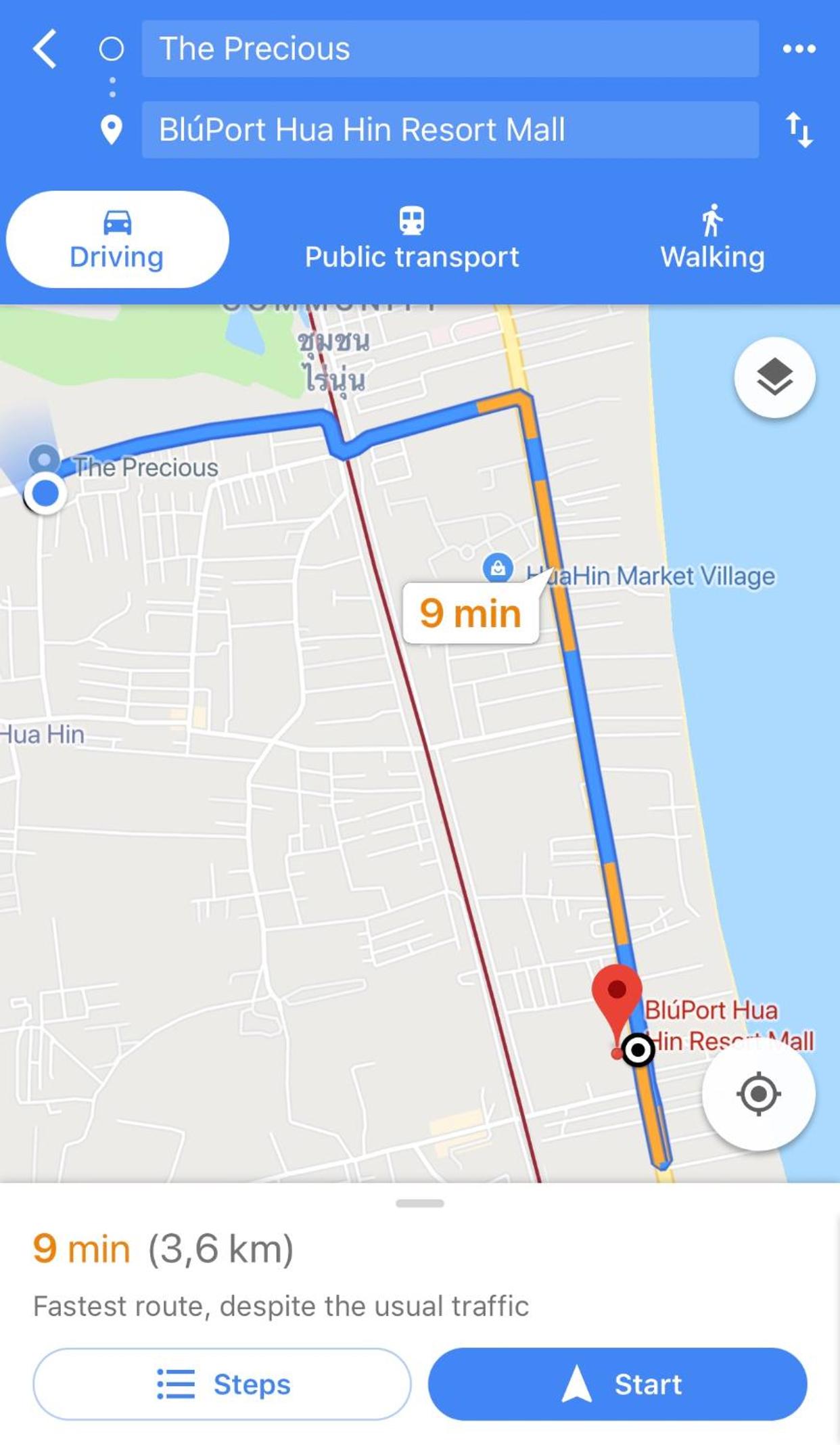The width and height of the screenshot is (840, 1445).
Task: Swap starting point and destination
Action: [x=799, y=130]
